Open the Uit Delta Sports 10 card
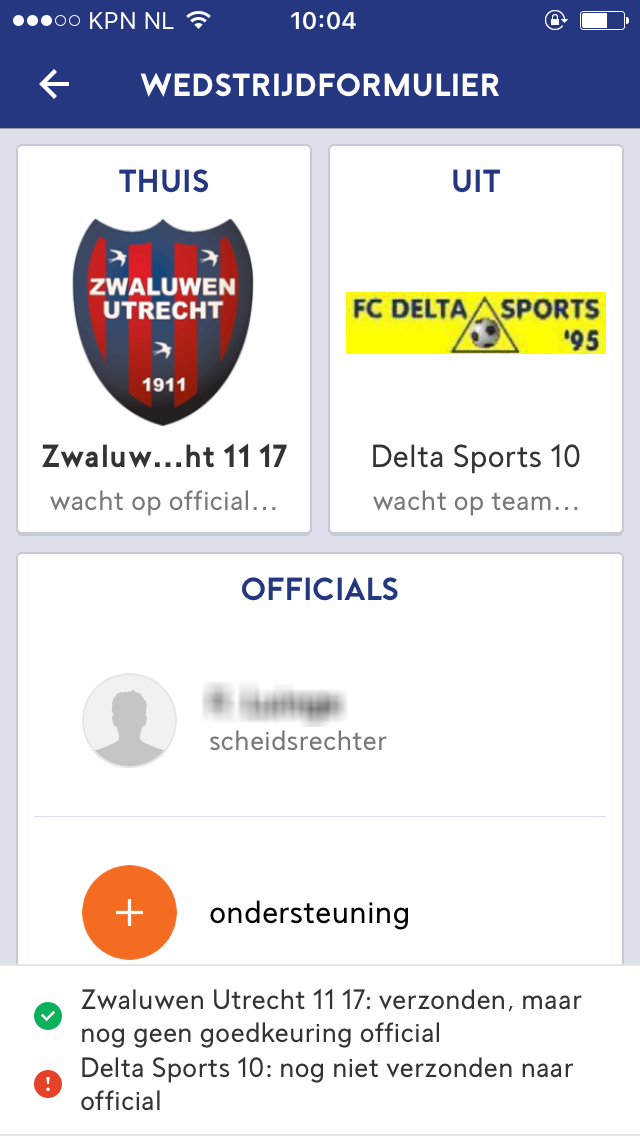This screenshot has height=1136, width=640. pyautogui.click(x=475, y=339)
